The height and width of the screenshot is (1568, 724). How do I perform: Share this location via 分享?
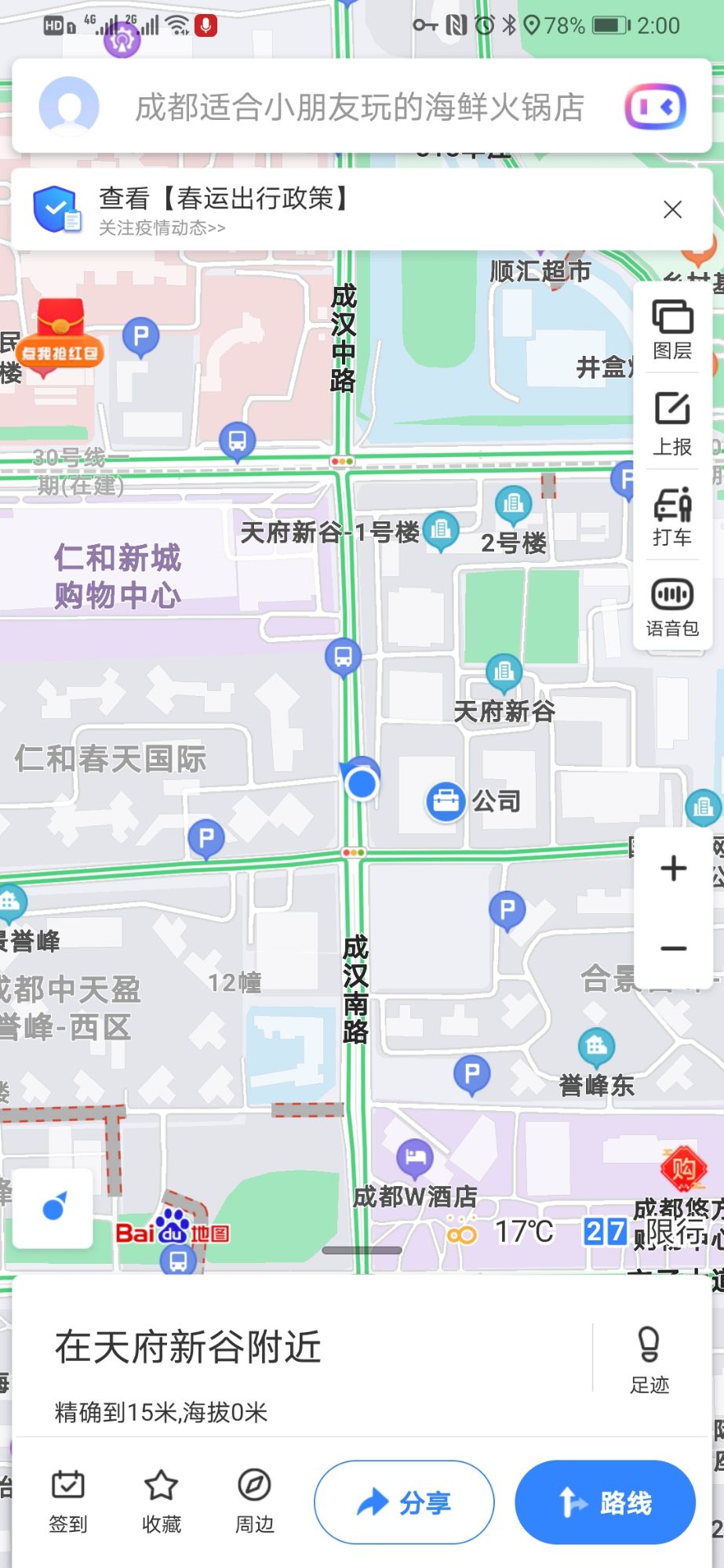pos(404,1501)
